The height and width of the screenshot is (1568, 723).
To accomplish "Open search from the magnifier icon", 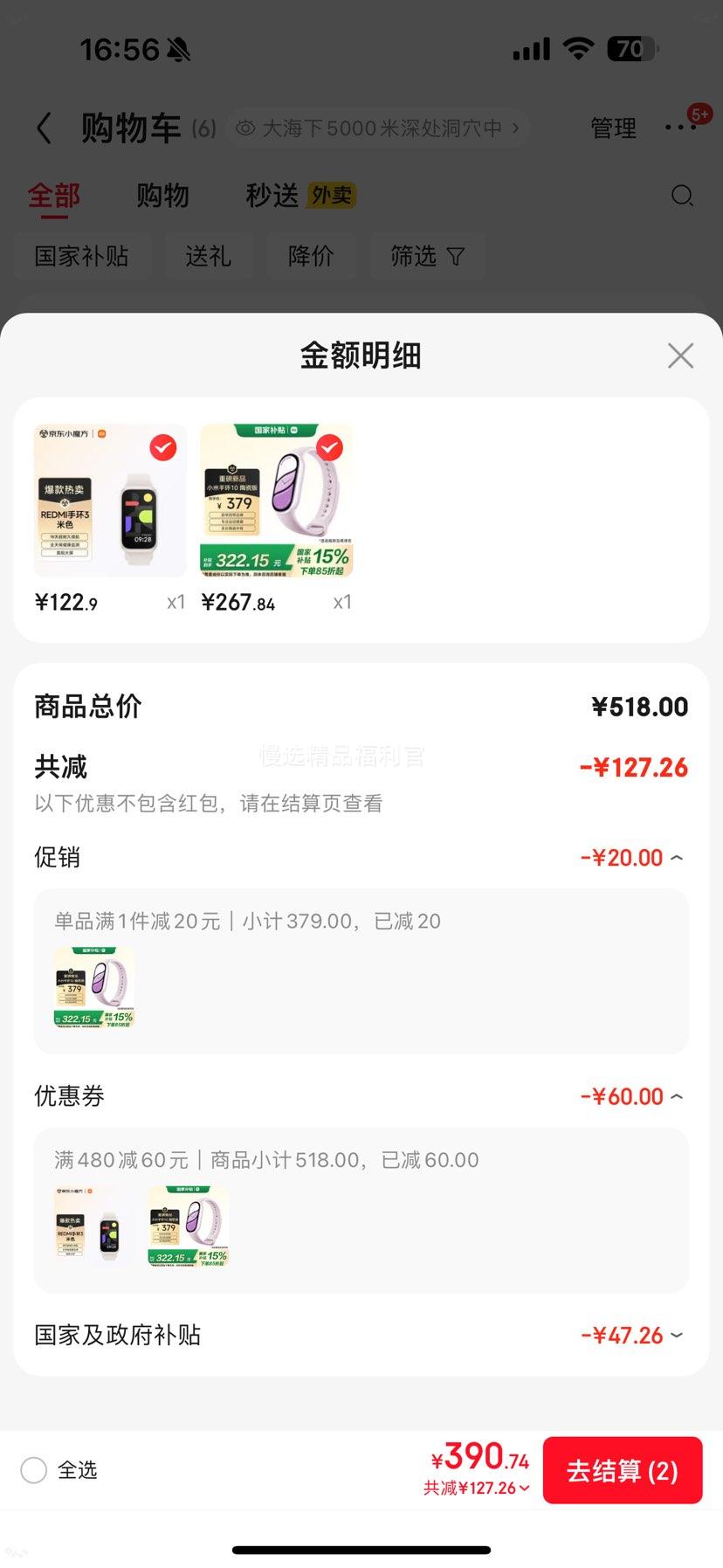I will tap(683, 196).
